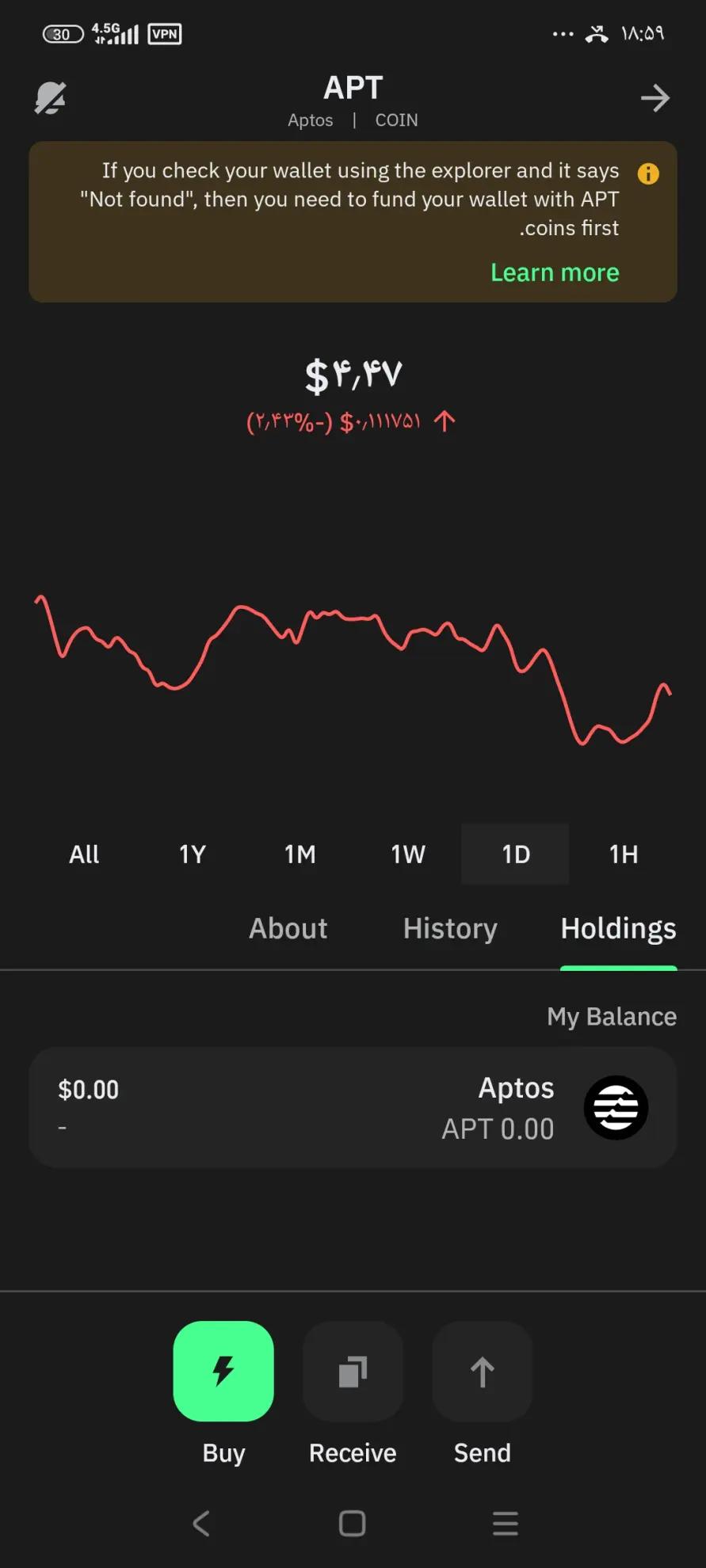Switch chart to 1M range
The image size is (706, 1568).
[x=300, y=854]
